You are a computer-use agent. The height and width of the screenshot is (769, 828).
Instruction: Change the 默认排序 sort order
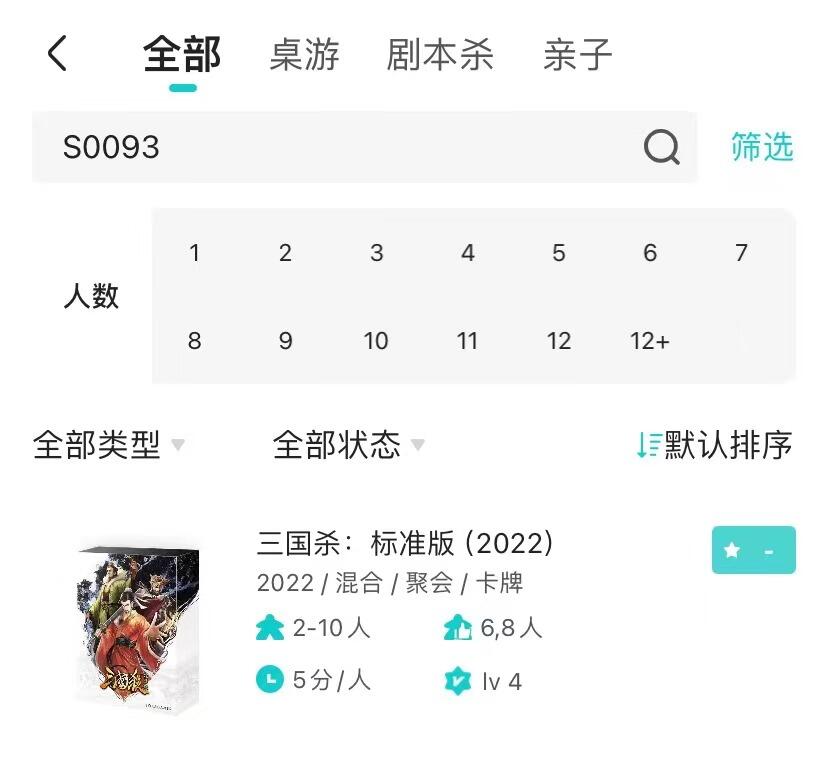[714, 445]
